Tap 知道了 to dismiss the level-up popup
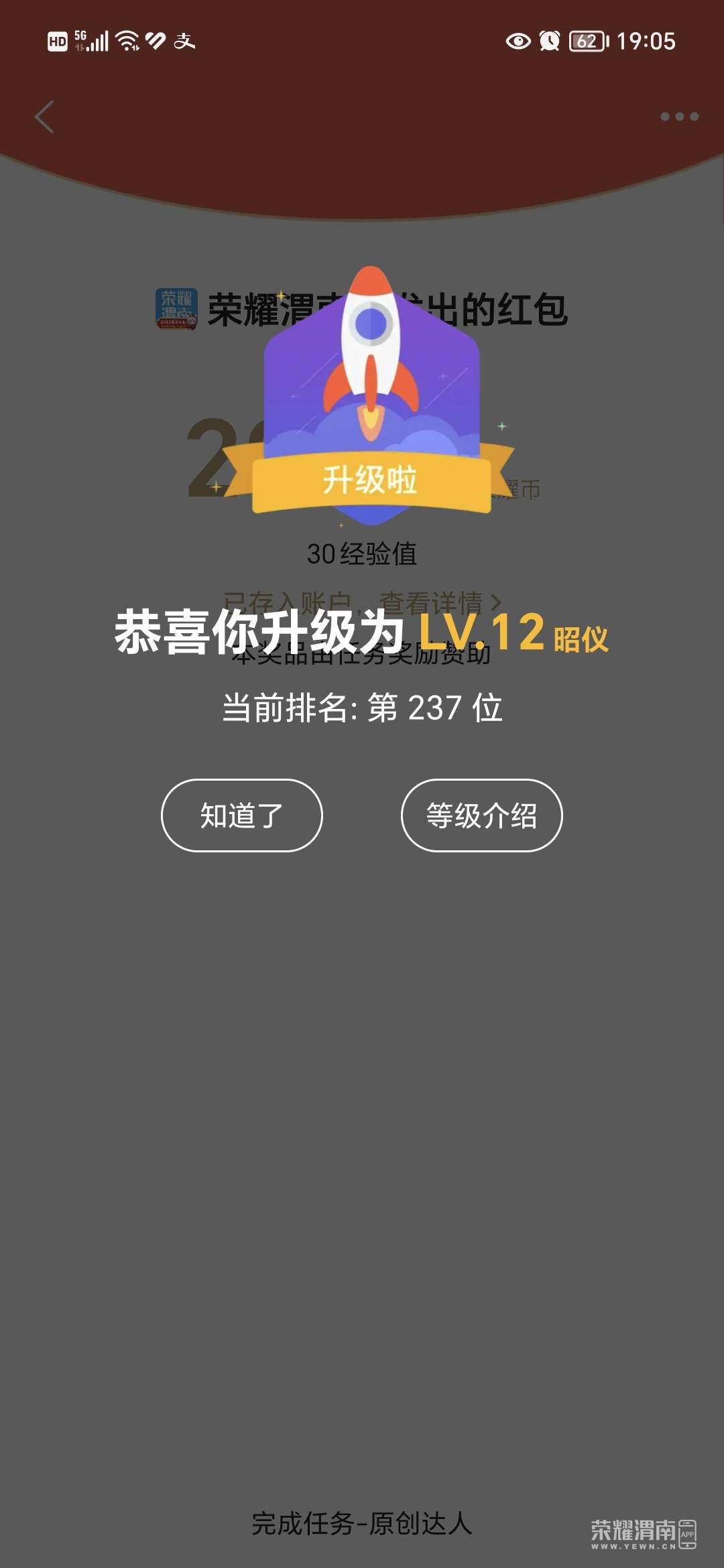The width and height of the screenshot is (724, 1568). tap(241, 815)
